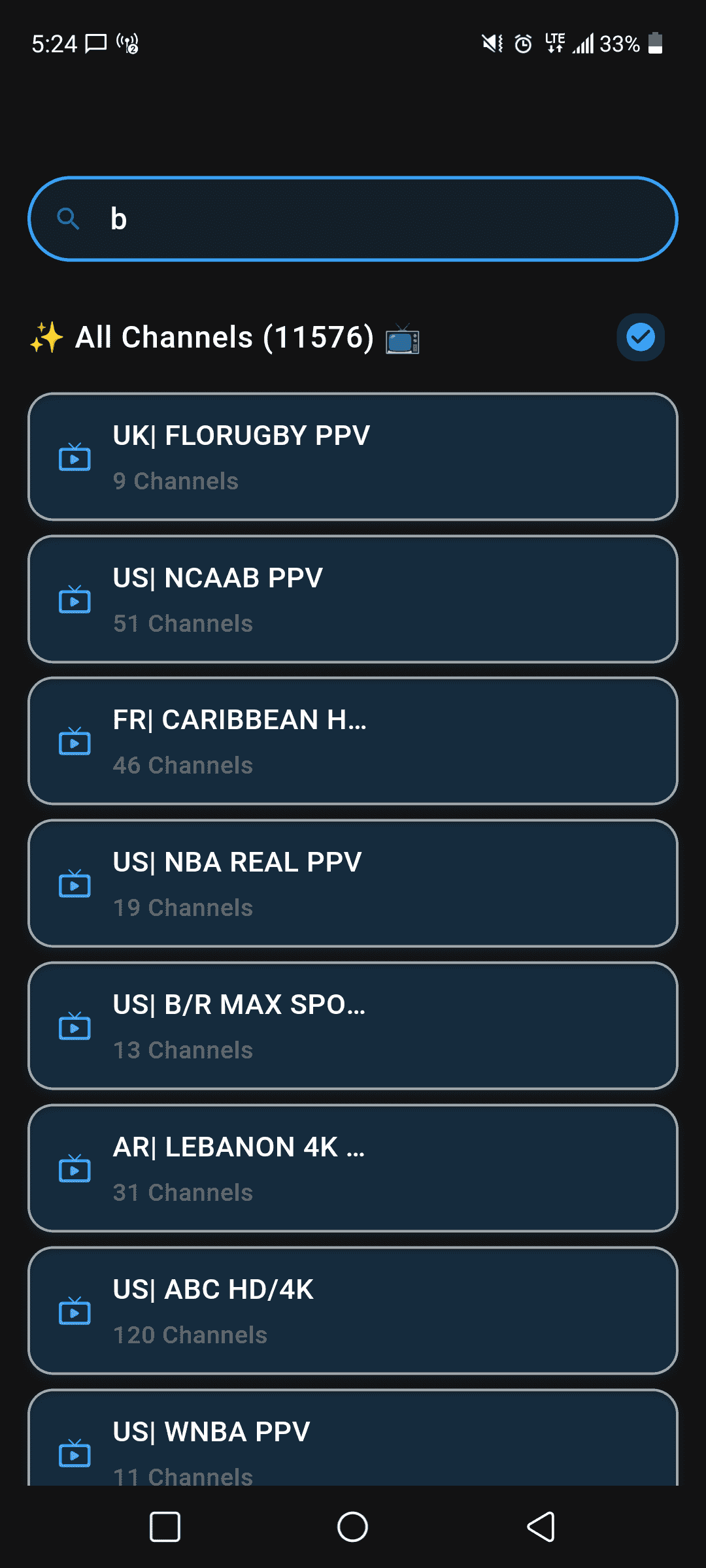Image resolution: width=706 pixels, height=1568 pixels.
Task: Open the FR| CARIBBEAN truncated title
Action: 353,742
